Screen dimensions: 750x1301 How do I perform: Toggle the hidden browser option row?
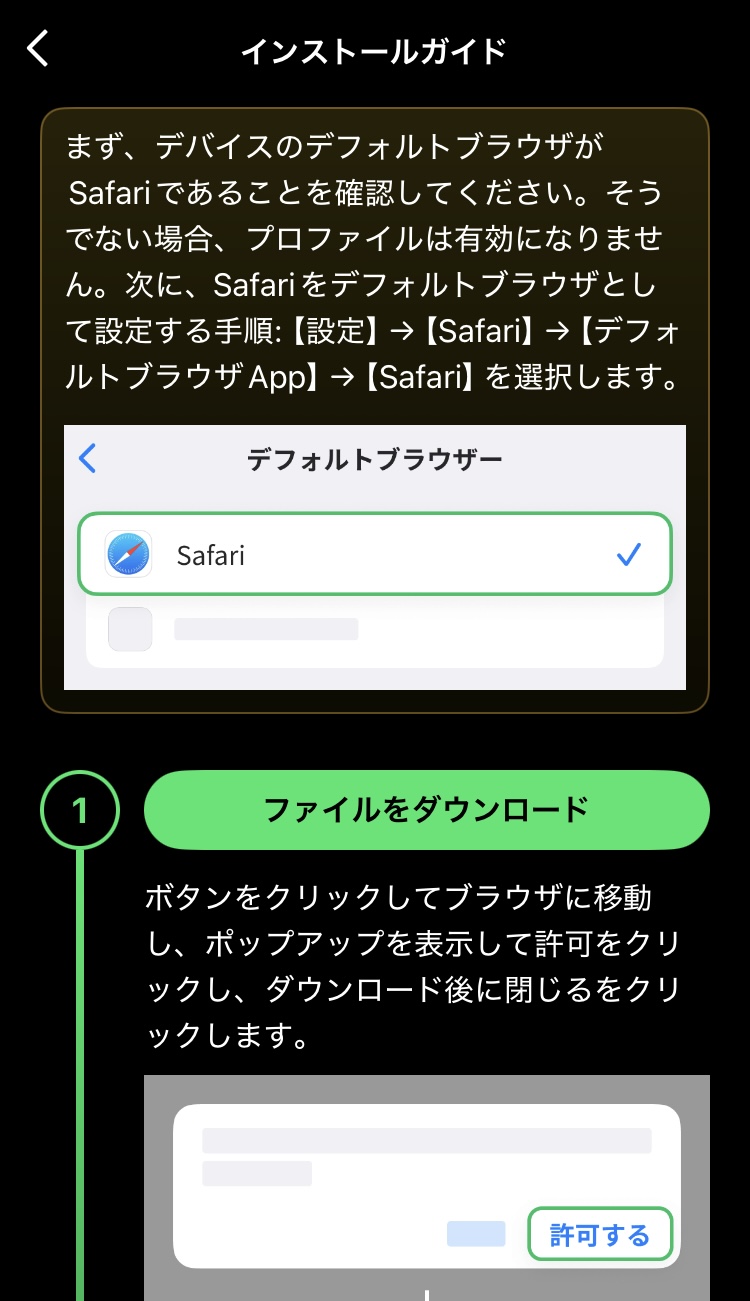coord(374,628)
